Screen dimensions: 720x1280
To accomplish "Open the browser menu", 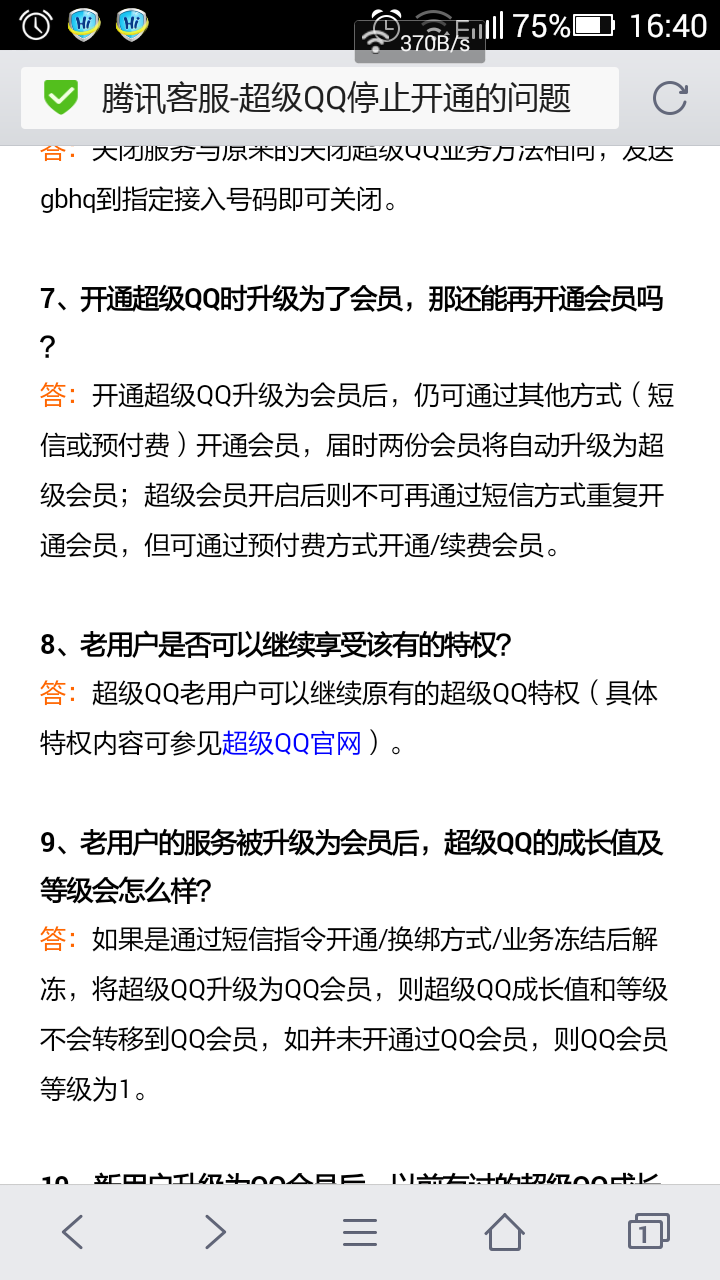I will pos(360,1232).
